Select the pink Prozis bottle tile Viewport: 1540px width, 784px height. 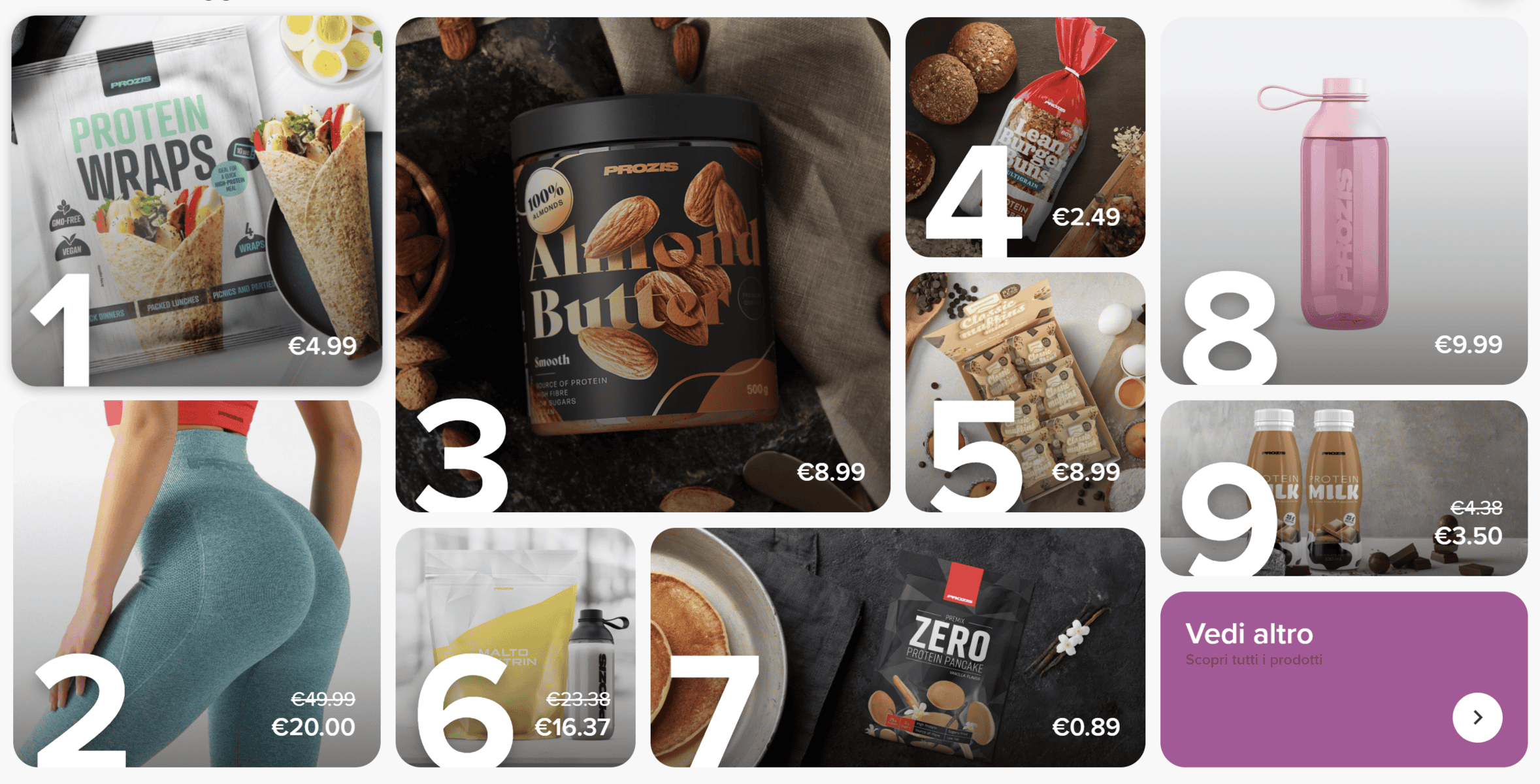(x=1343, y=201)
